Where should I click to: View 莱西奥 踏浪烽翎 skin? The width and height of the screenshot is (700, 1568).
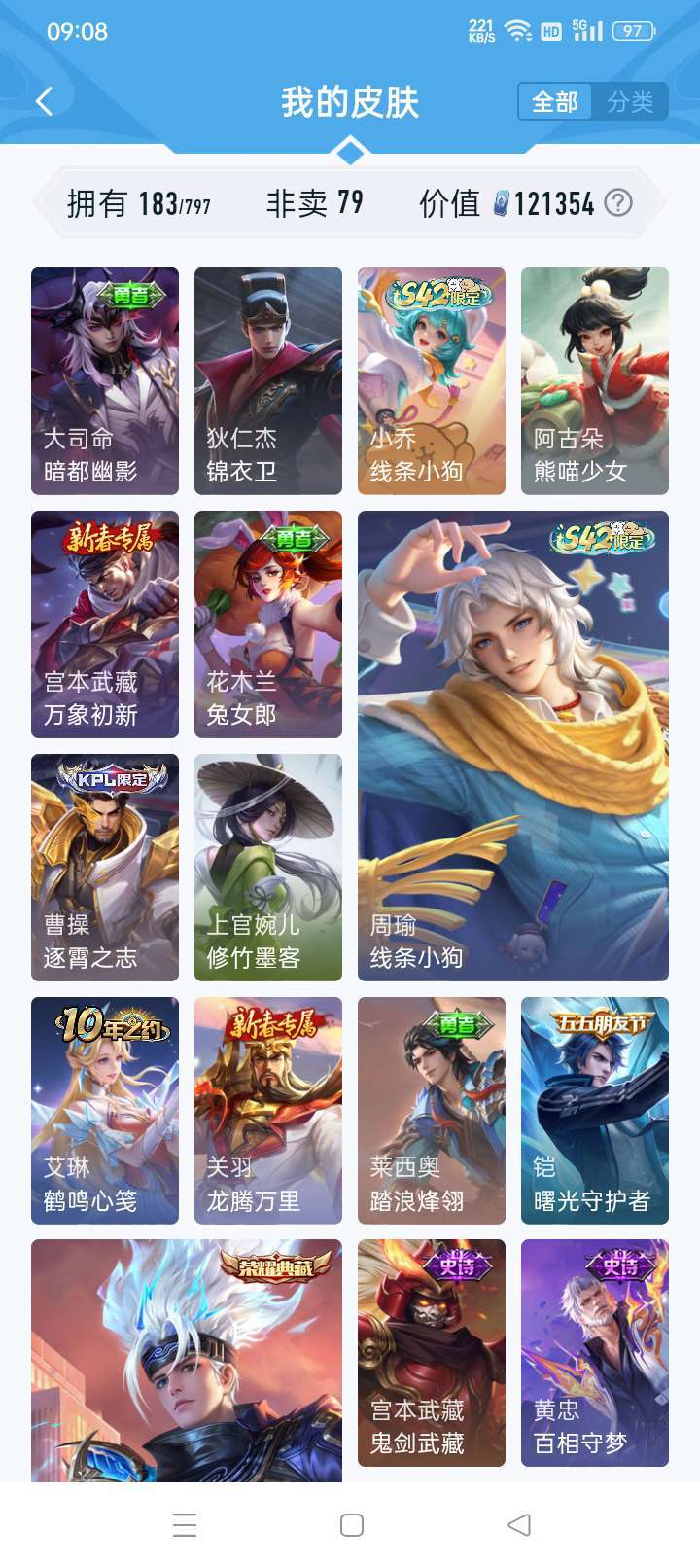432,1110
